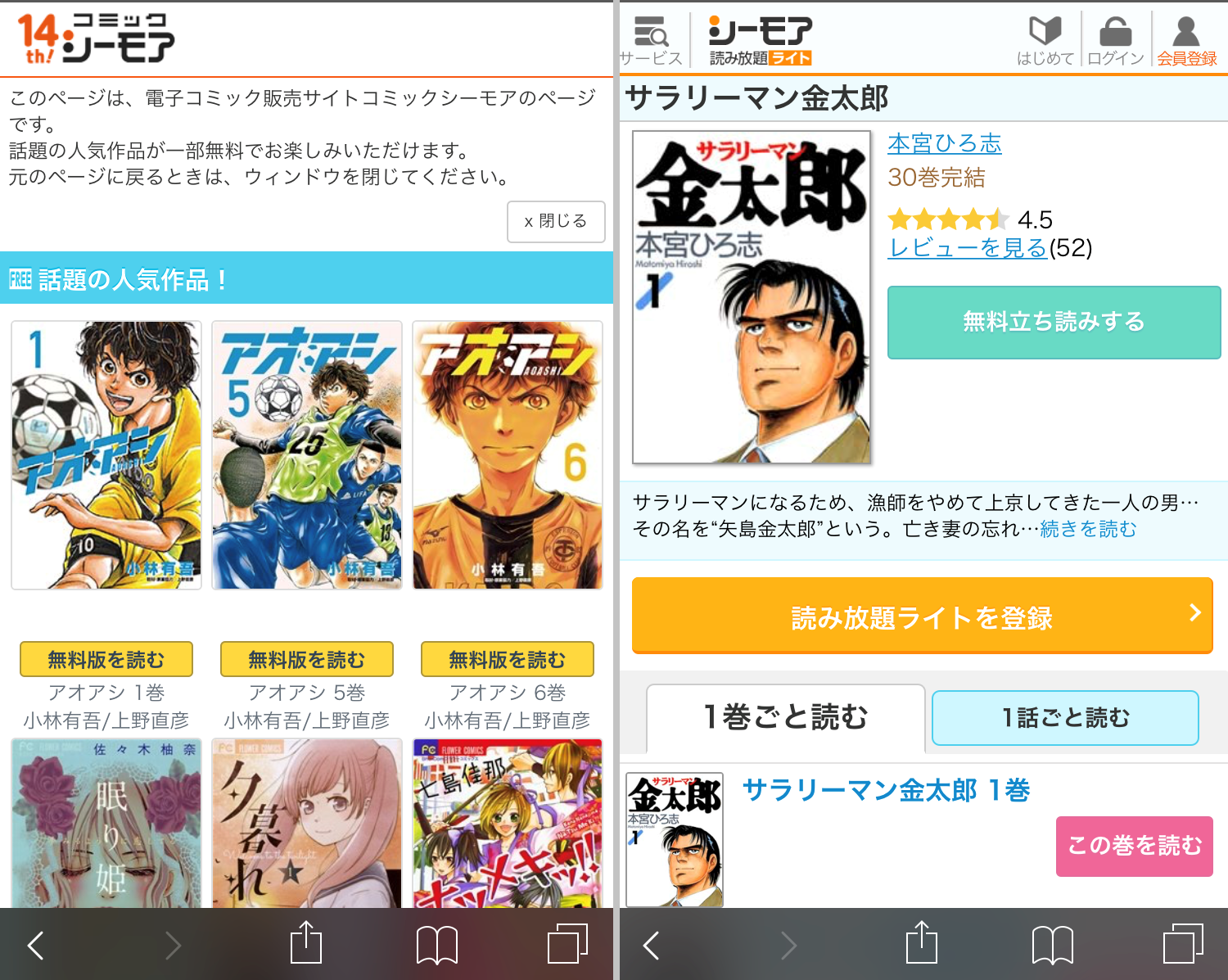Open the レビューを見る reviews link

(x=968, y=247)
